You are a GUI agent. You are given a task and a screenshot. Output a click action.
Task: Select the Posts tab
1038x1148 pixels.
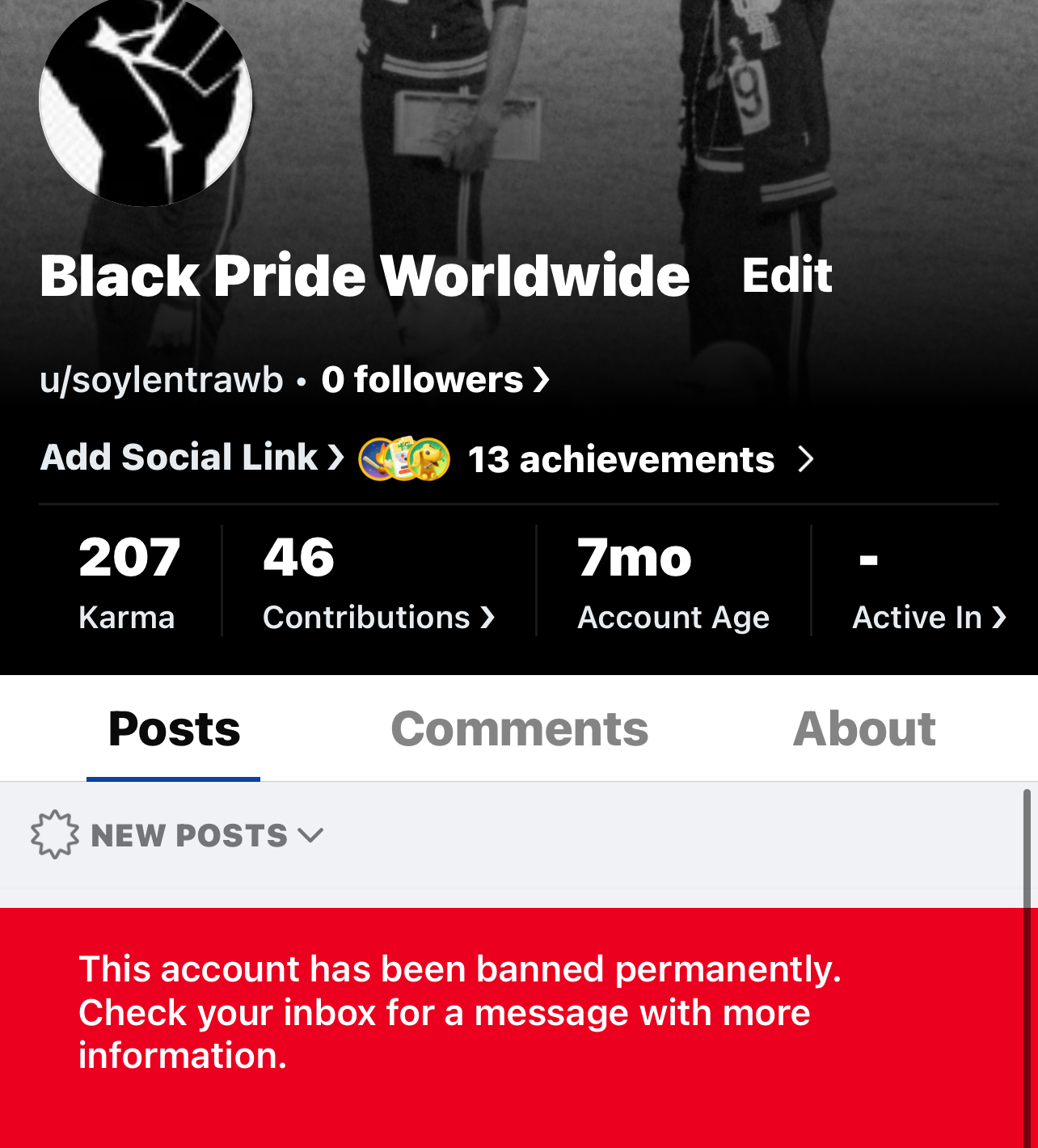click(174, 729)
